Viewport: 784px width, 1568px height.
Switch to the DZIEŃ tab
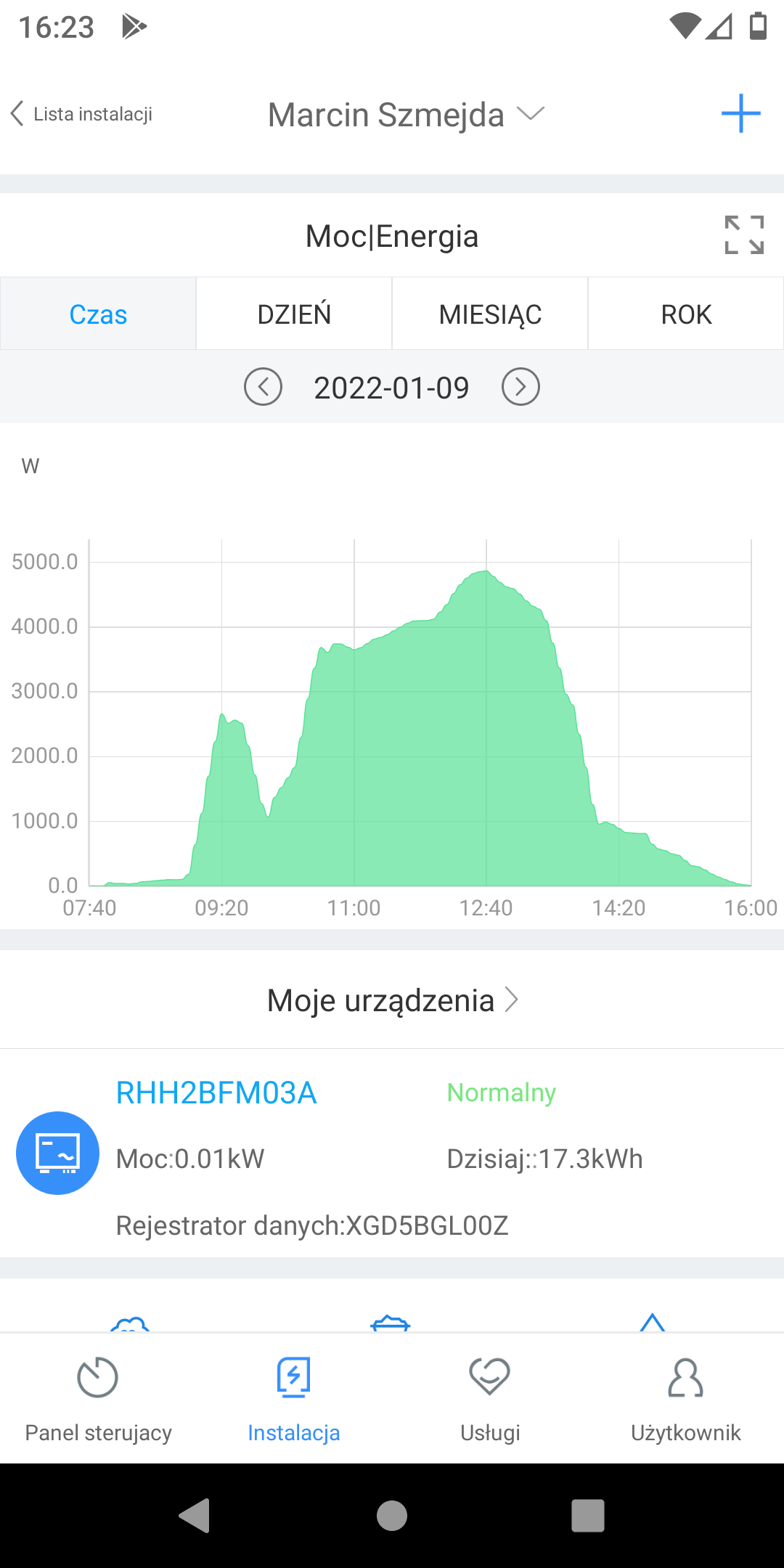[x=294, y=314]
